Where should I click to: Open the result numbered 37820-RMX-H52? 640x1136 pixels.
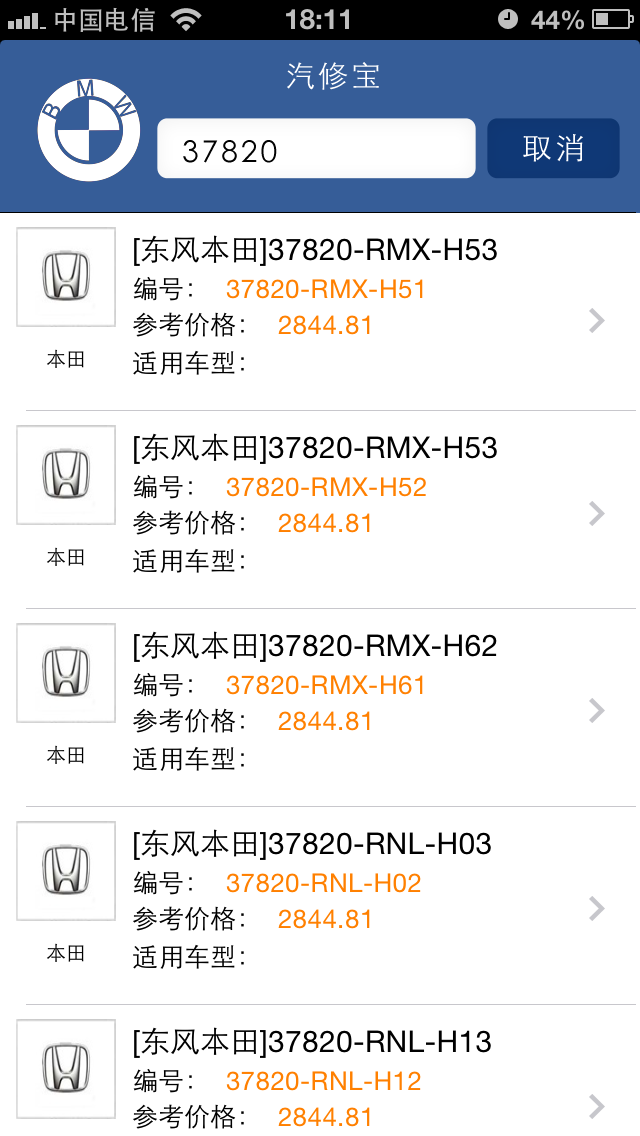(x=330, y=506)
